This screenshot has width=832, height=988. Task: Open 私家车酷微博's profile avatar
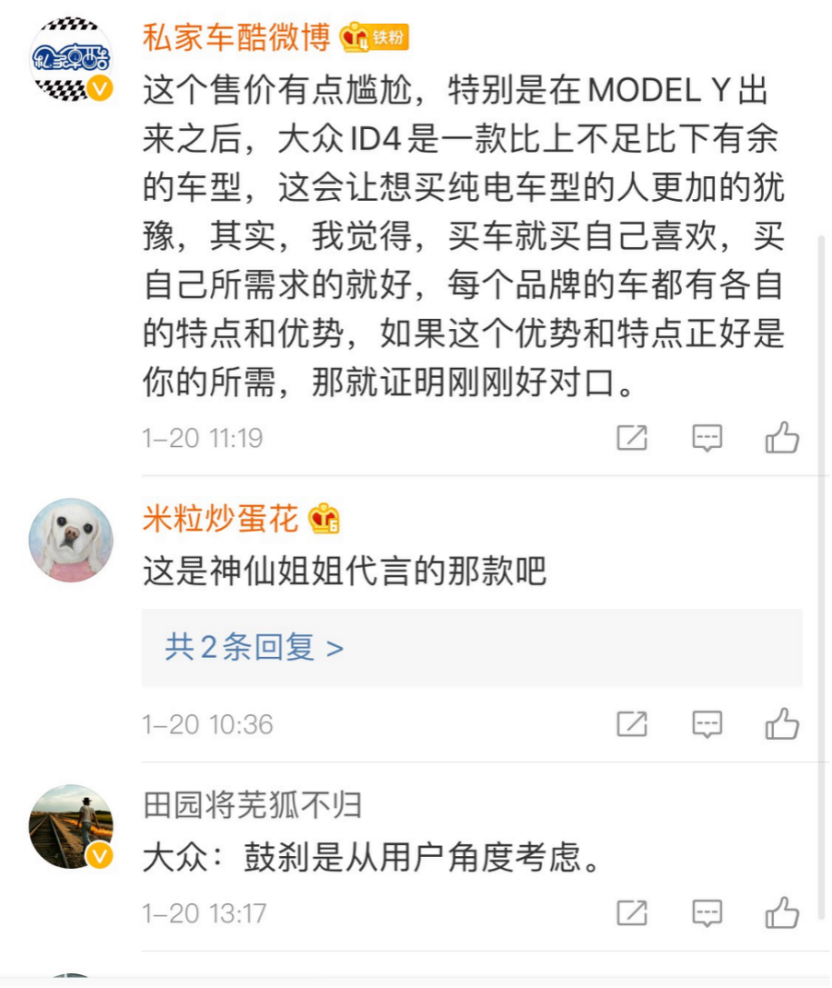point(70,60)
